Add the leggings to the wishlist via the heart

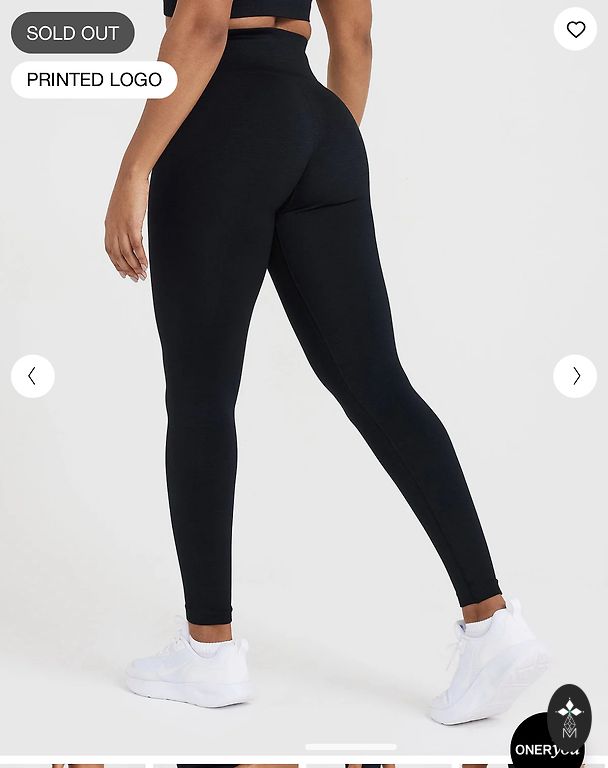575,29
